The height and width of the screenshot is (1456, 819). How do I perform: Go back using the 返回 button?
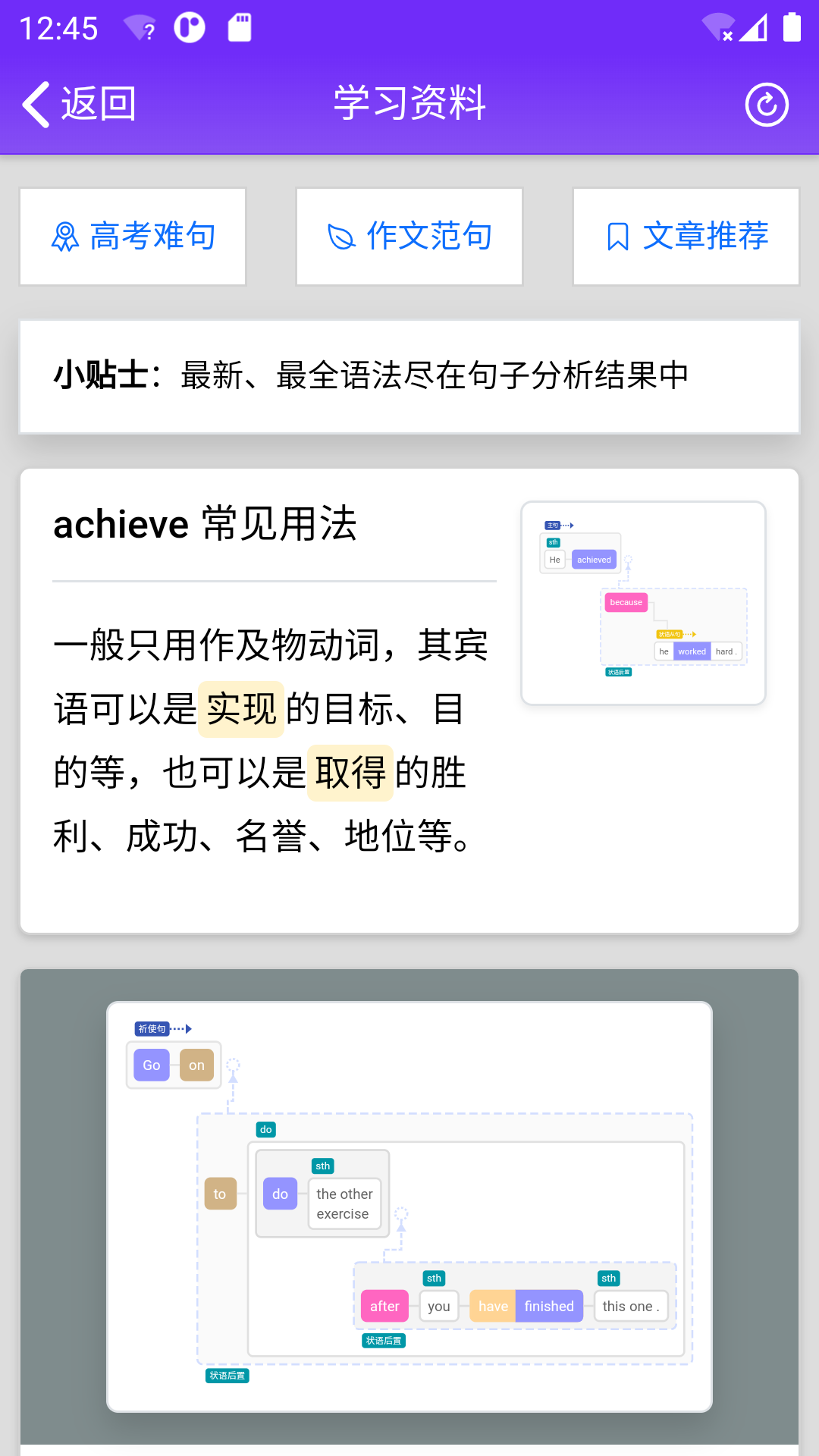pos(80,104)
